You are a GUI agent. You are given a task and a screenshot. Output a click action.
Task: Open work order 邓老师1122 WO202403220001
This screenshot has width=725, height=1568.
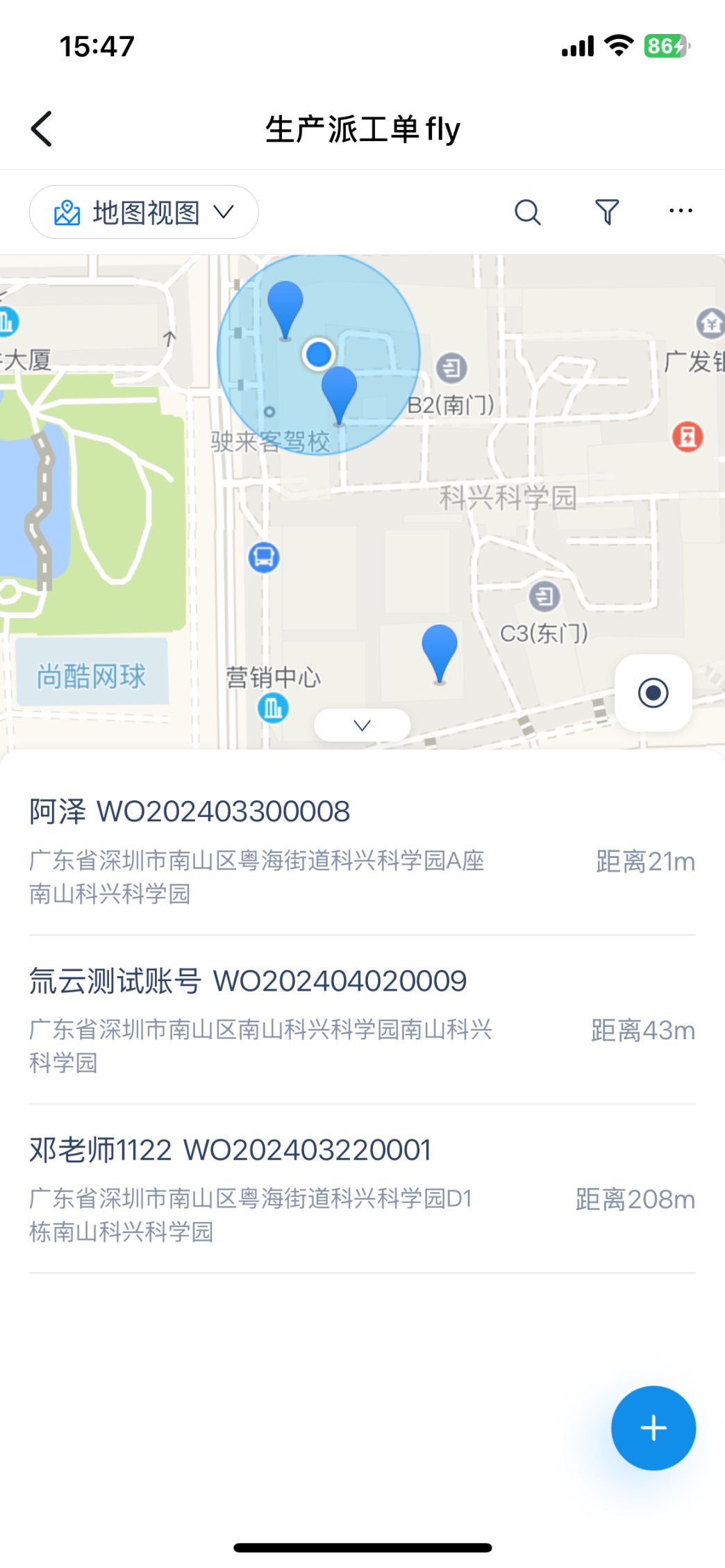pos(362,1189)
